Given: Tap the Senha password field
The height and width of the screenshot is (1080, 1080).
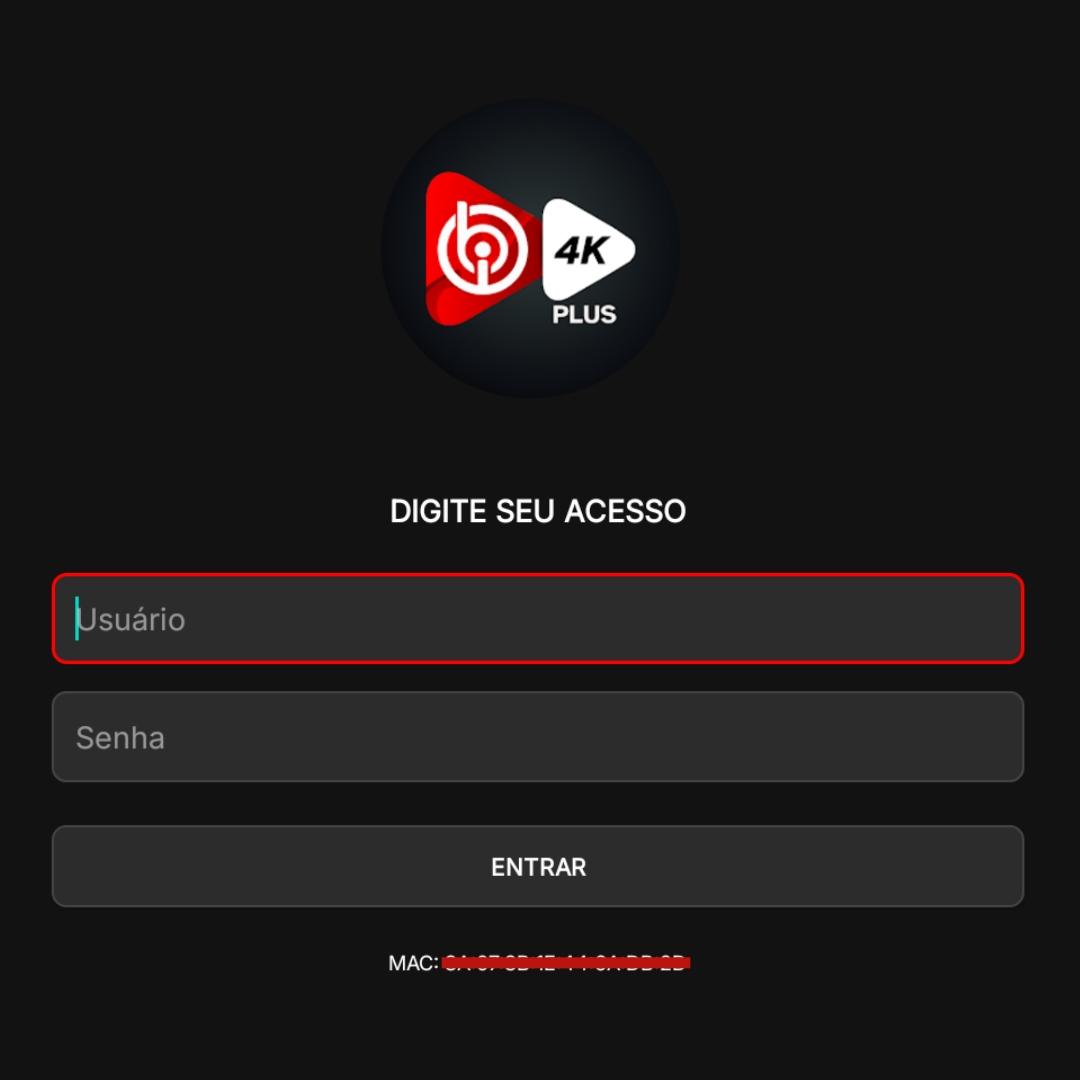Looking at the screenshot, I should tap(538, 737).
